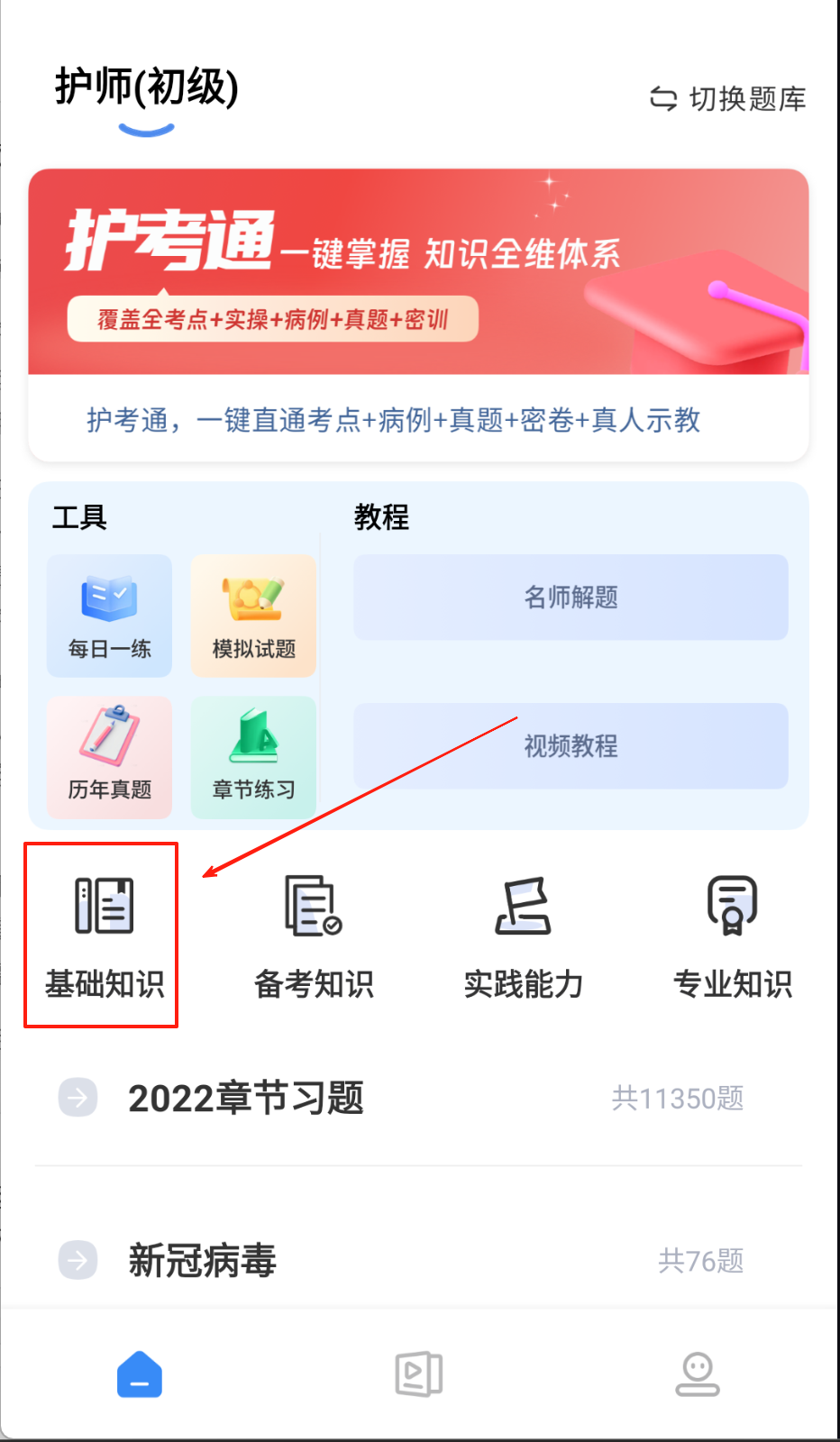The image size is (840, 1442).
Task: Tap the 护师(初级) title tab
Action: tap(147, 88)
